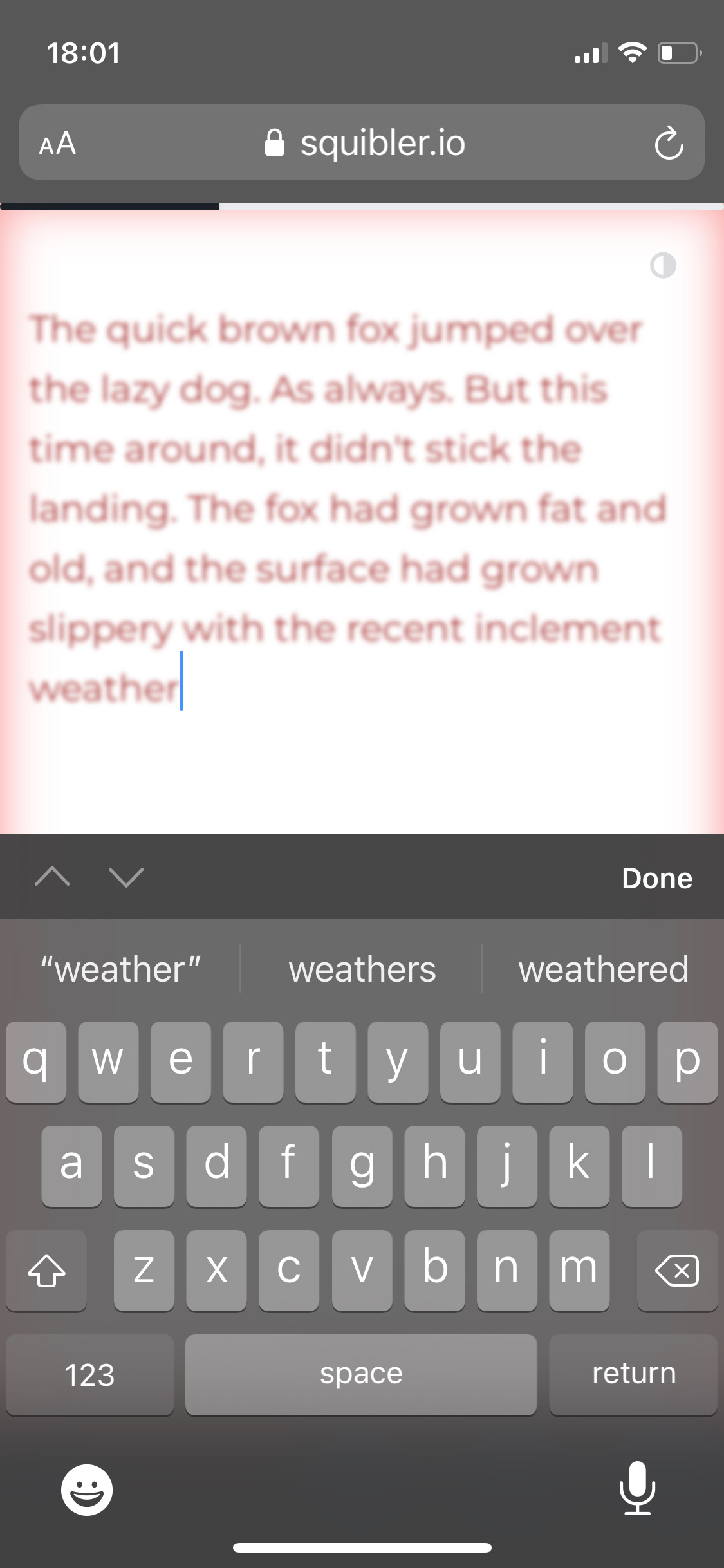Hit the backspace key

pos(676,1271)
